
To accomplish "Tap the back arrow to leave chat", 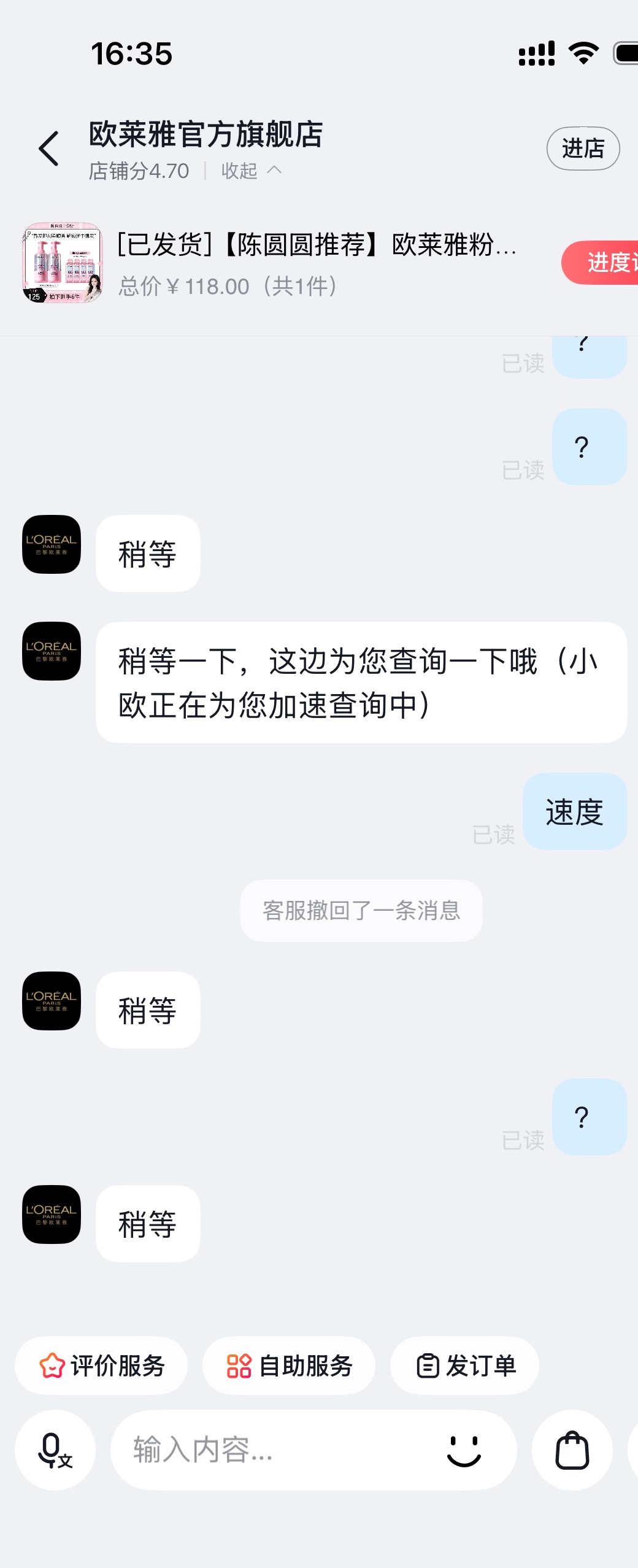I will click(x=47, y=149).
